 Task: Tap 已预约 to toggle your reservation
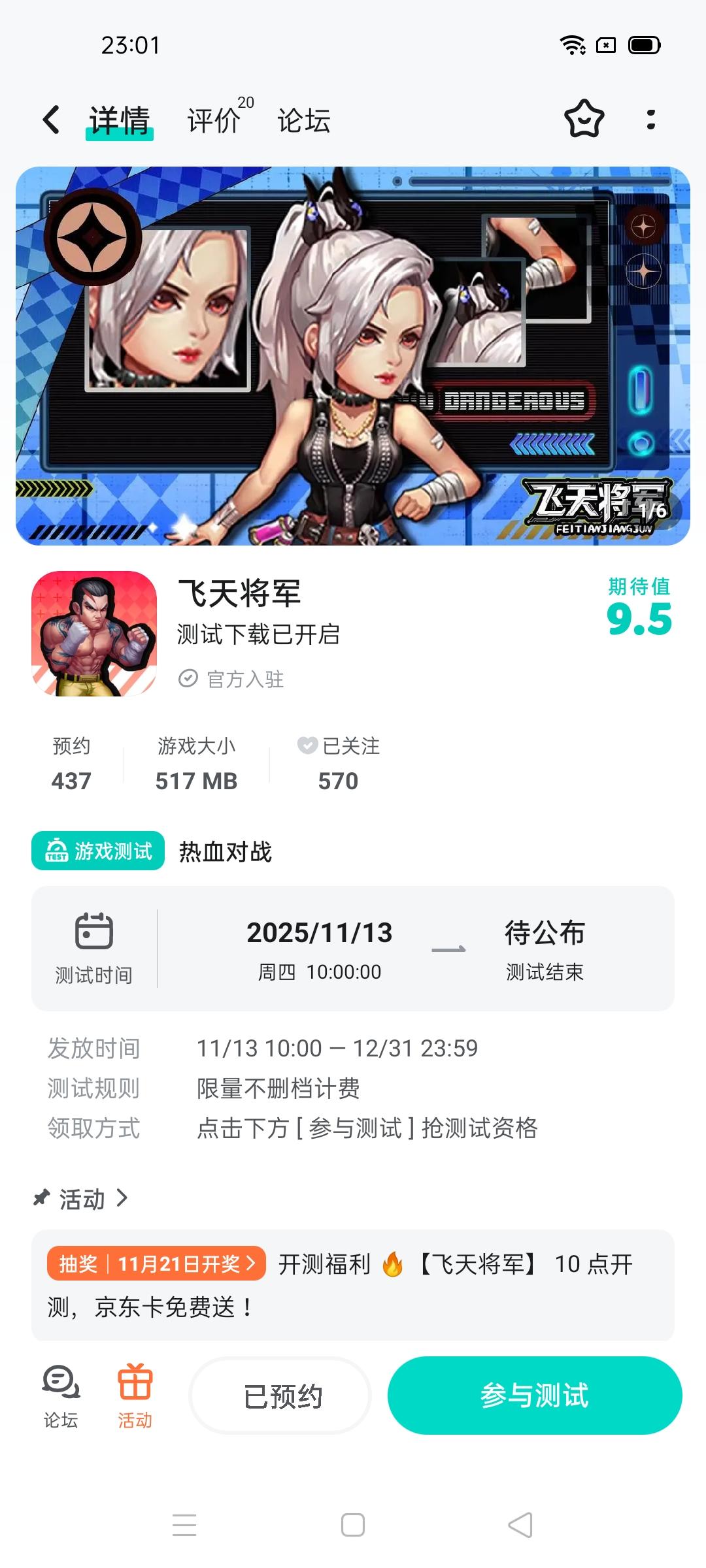tap(279, 1395)
